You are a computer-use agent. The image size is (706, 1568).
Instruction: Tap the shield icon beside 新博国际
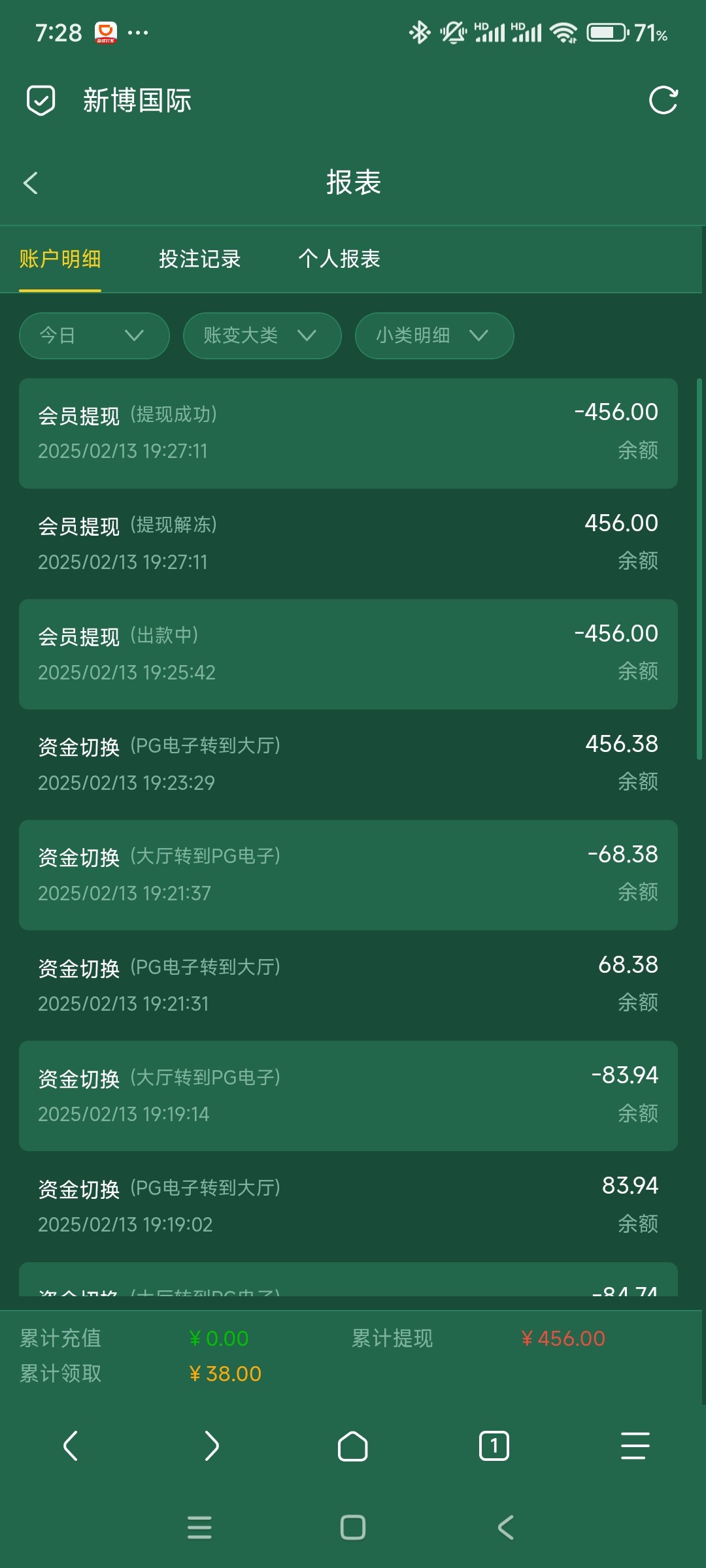41,101
